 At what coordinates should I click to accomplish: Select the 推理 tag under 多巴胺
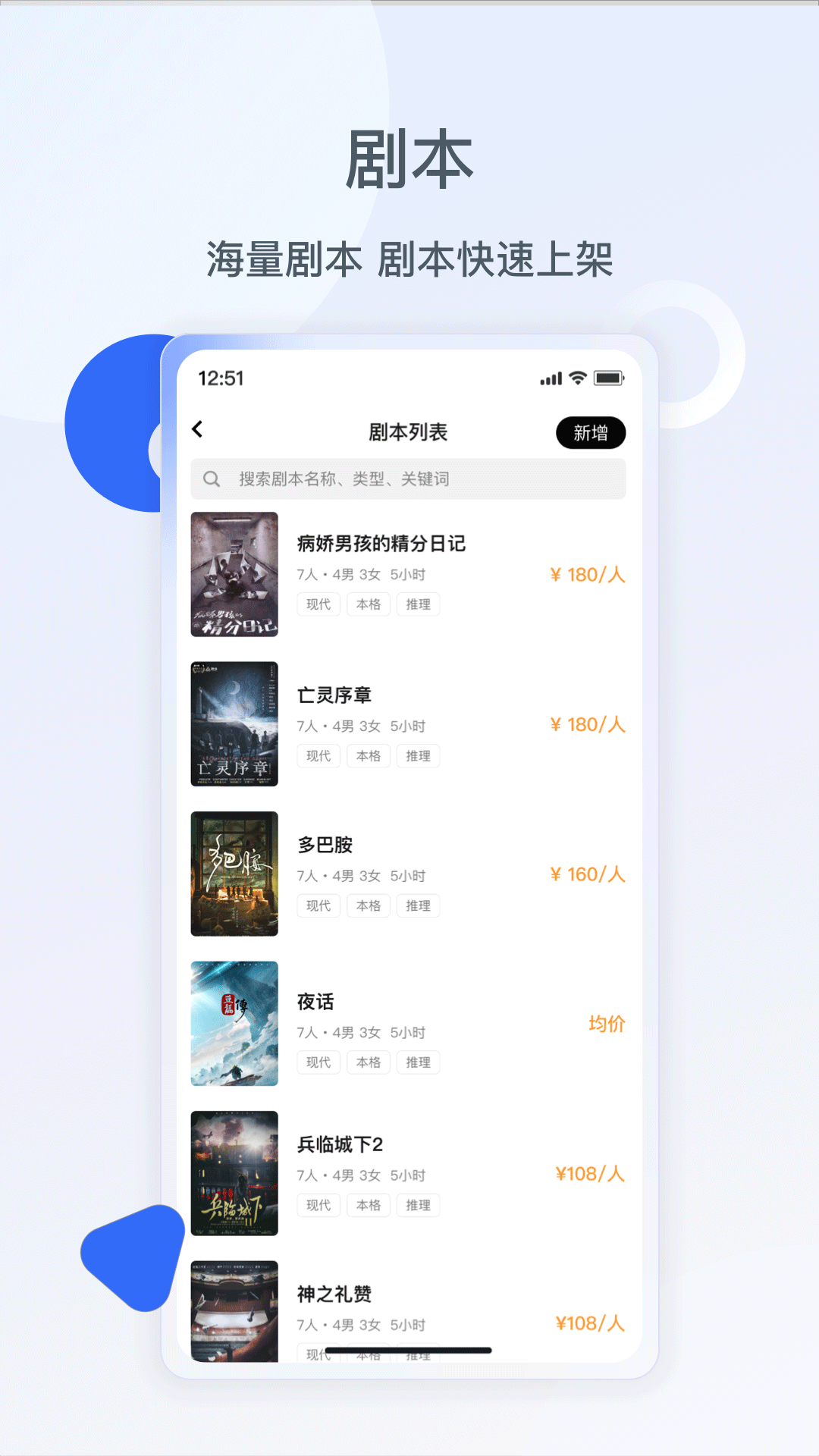pos(418,905)
